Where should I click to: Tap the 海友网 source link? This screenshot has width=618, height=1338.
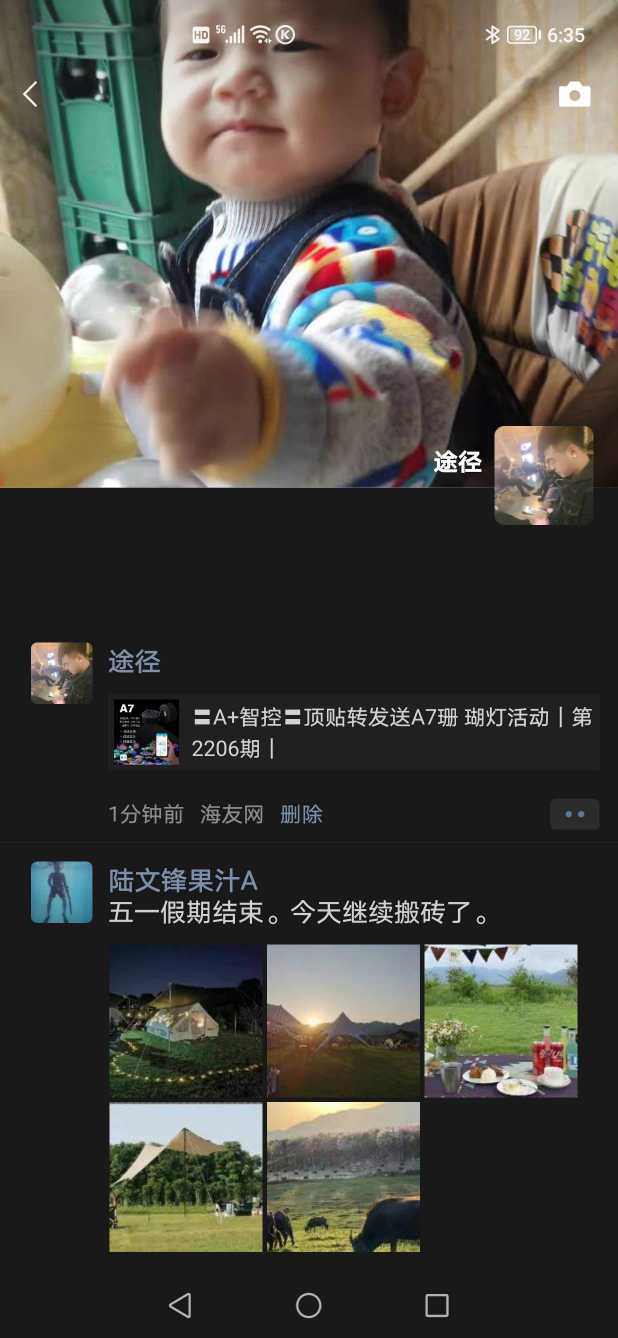(x=231, y=815)
